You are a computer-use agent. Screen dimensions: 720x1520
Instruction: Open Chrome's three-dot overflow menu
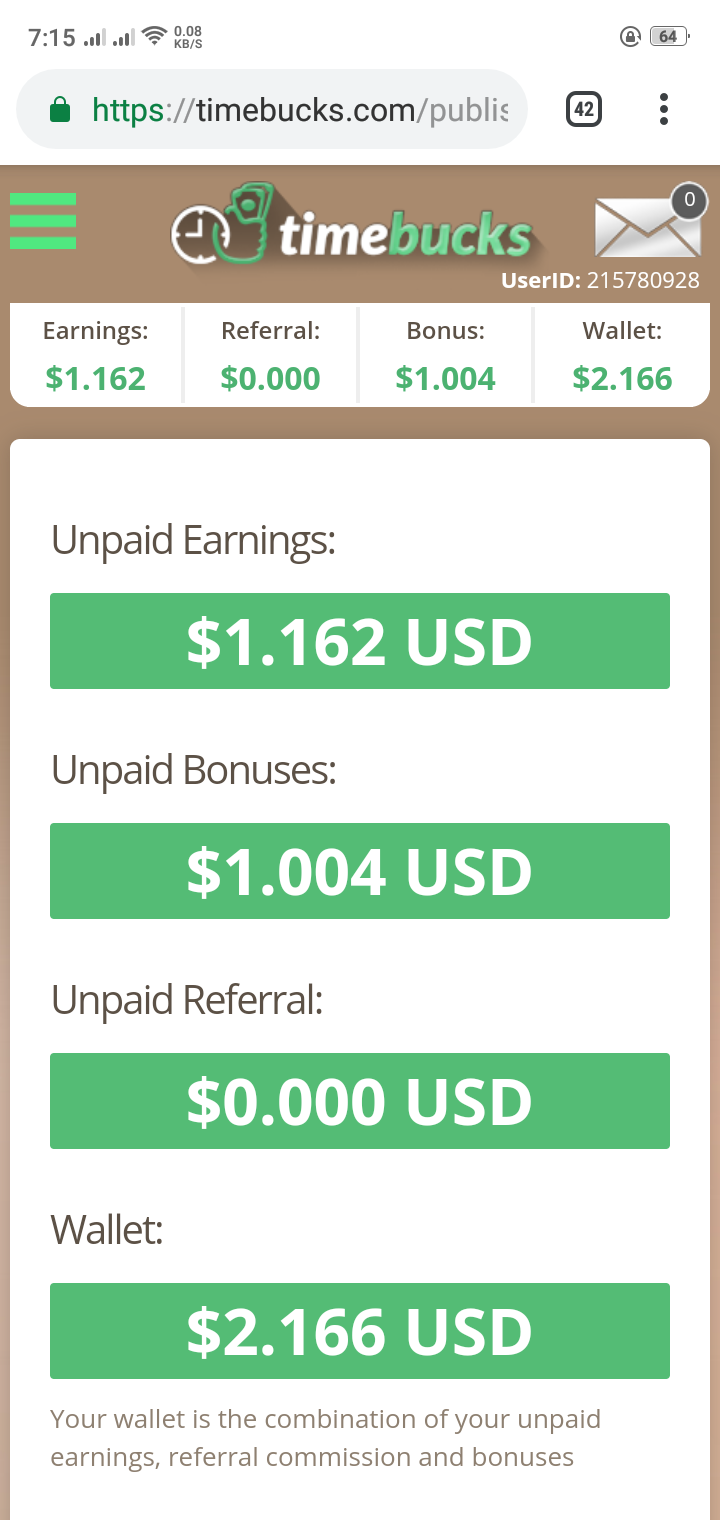coord(664,109)
